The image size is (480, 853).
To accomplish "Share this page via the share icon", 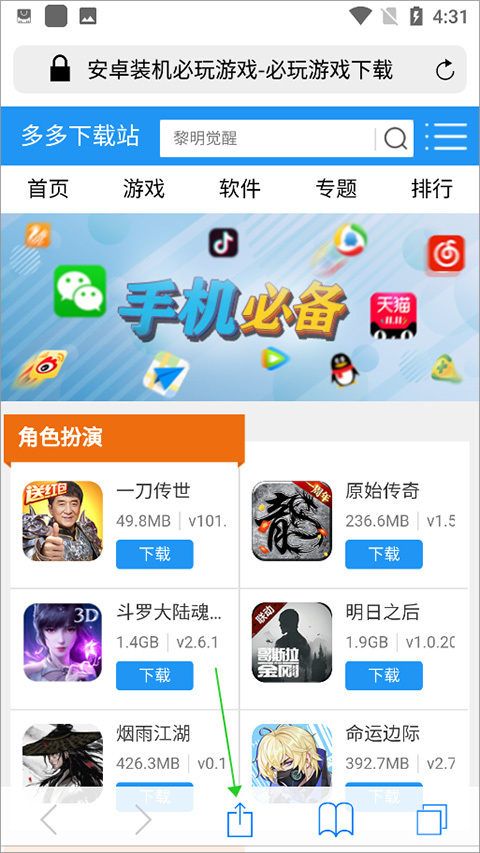I will click(x=240, y=819).
